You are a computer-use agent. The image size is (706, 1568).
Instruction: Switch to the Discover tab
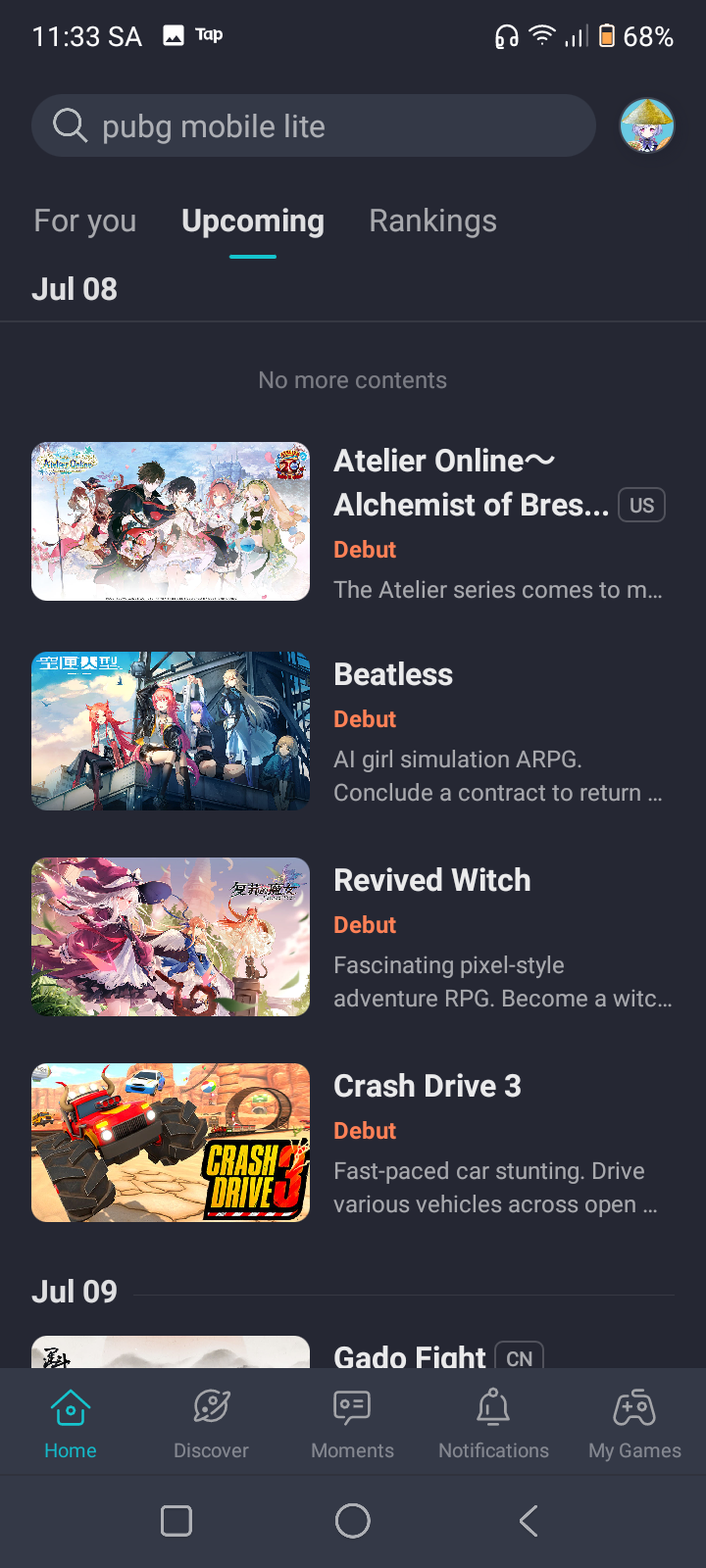click(211, 1423)
